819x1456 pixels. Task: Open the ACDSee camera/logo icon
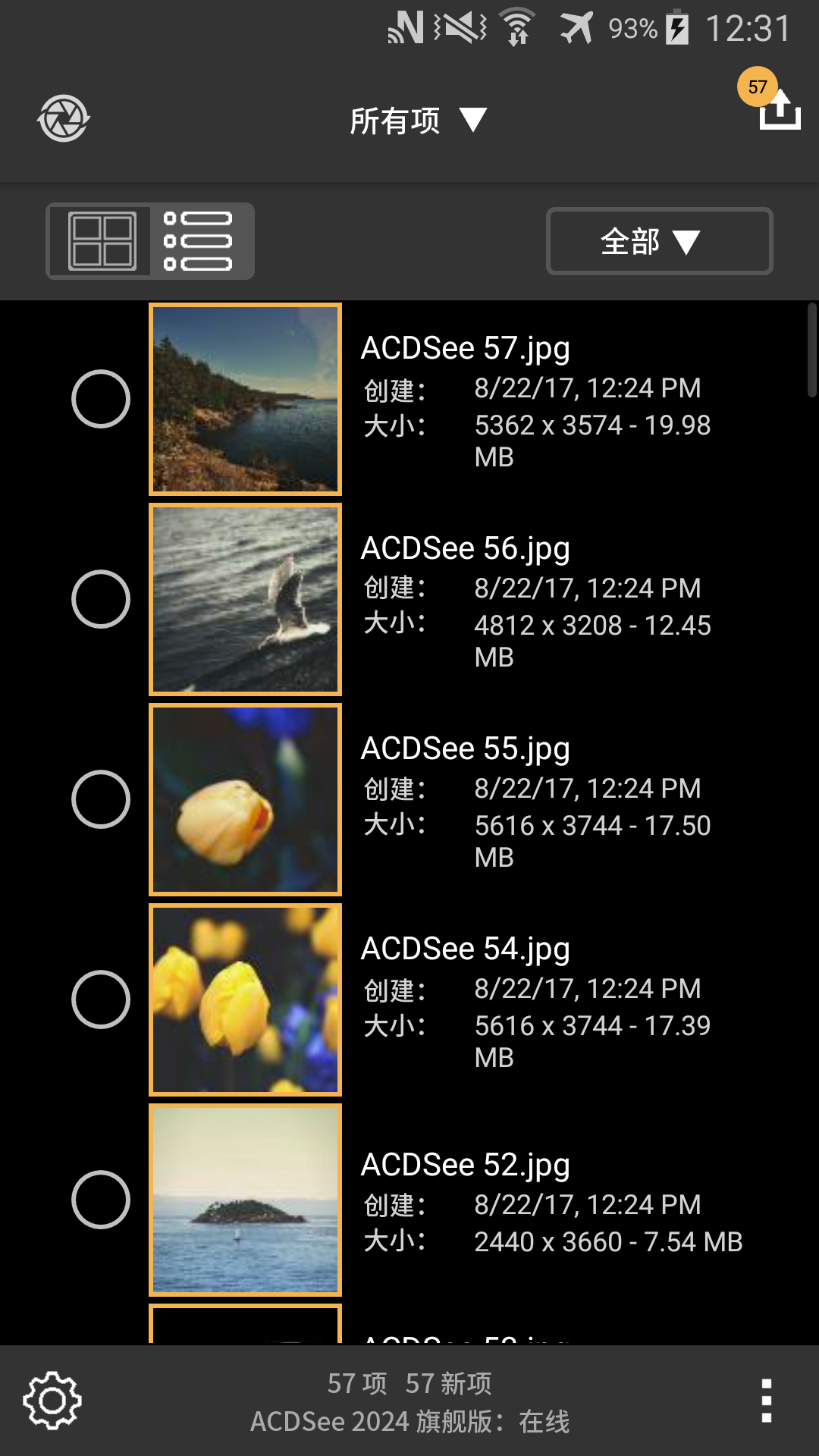(x=64, y=118)
